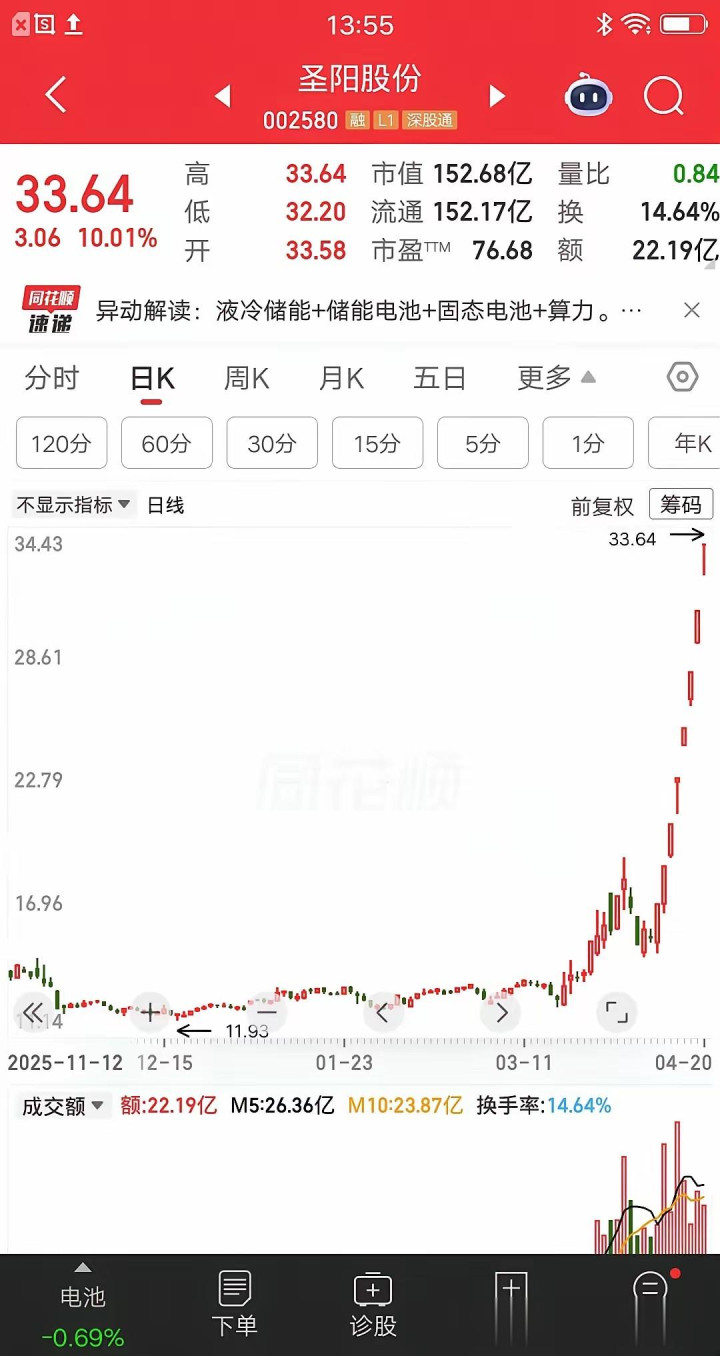The height and width of the screenshot is (1356, 720).
Task: Select the 周K tab
Action: click(x=246, y=378)
